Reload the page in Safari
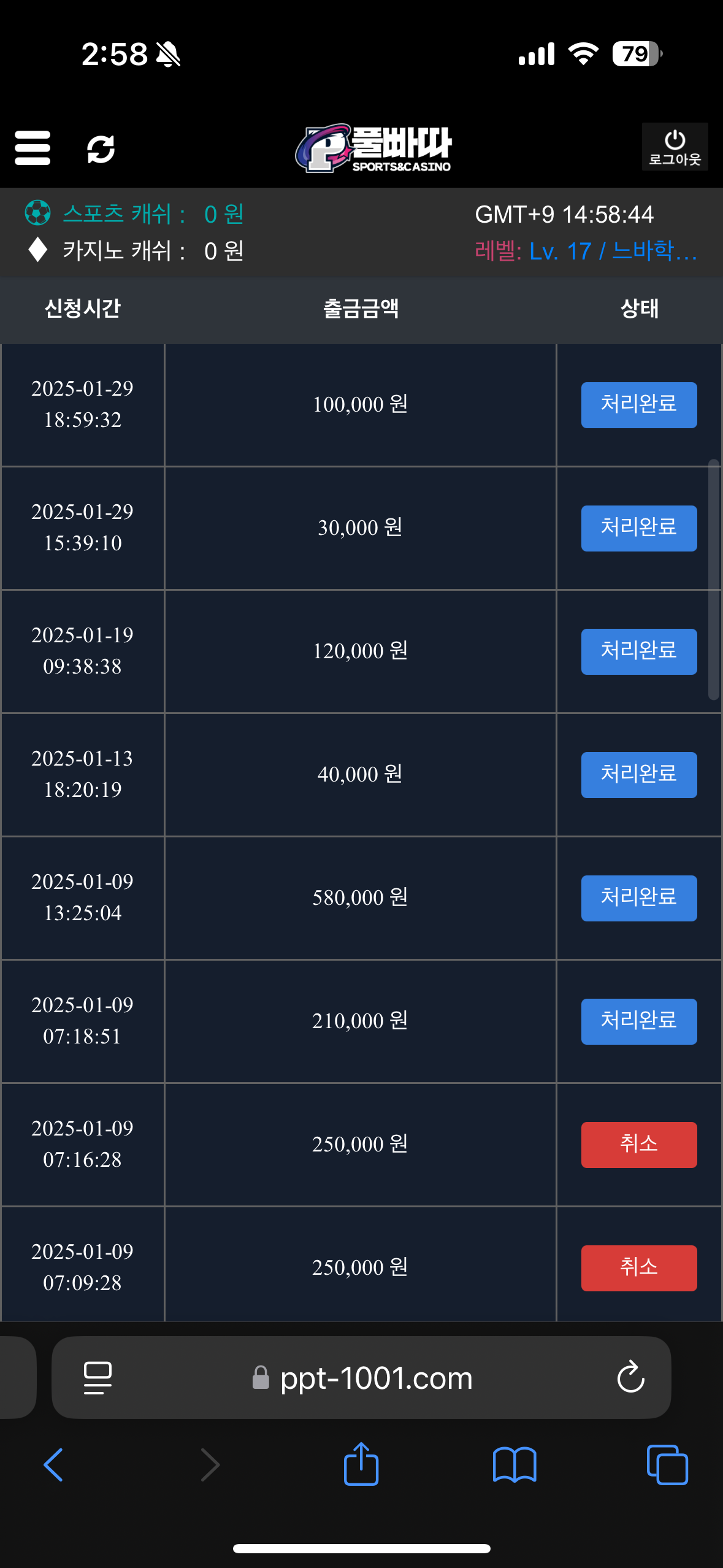Viewport: 723px width, 1568px height. pyautogui.click(x=630, y=1378)
